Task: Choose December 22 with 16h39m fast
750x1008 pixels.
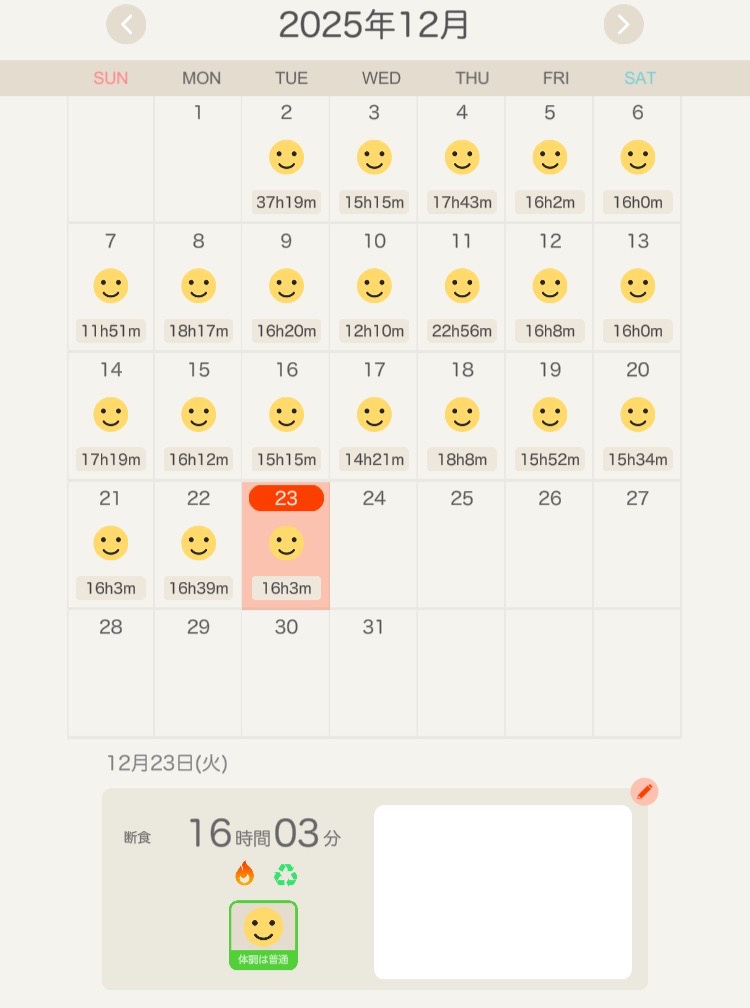Action: click(x=198, y=544)
